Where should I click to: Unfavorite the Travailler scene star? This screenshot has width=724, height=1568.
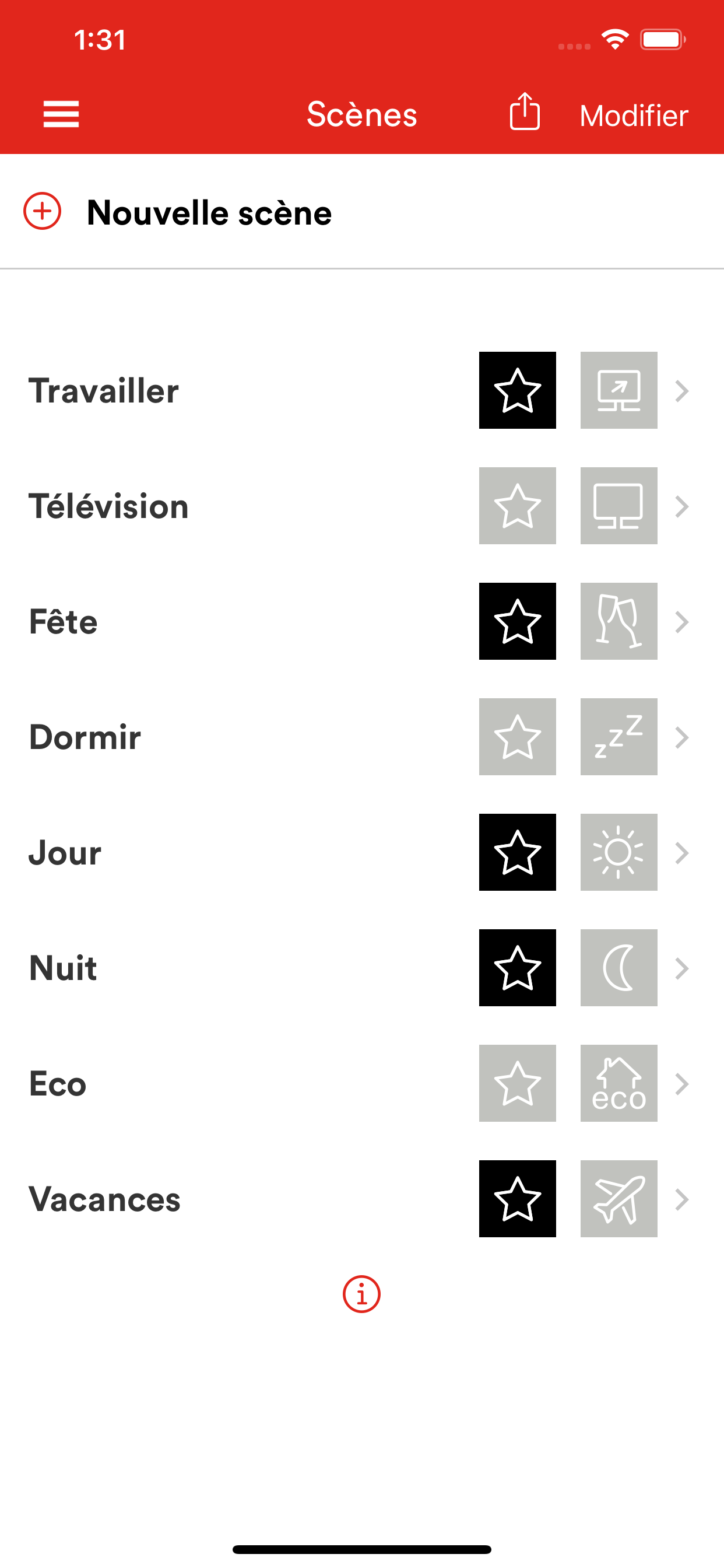click(517, 390)
